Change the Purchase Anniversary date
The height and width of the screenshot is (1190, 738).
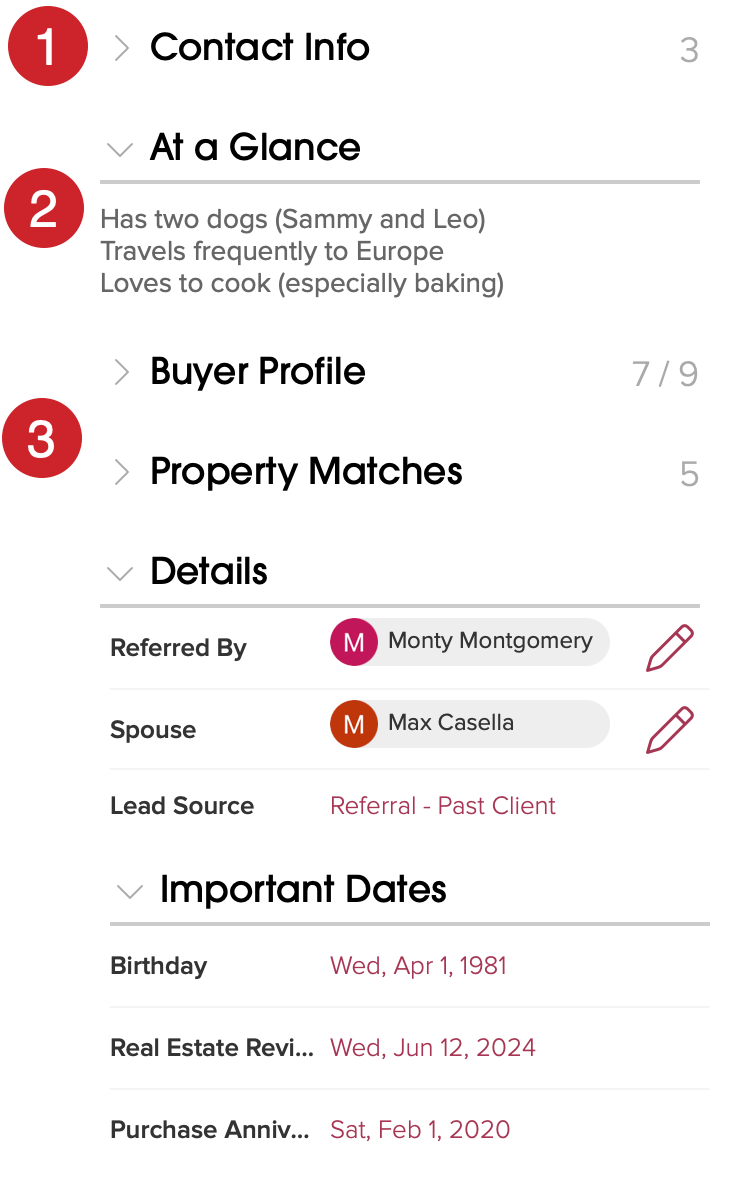pyautogui.click(x=420, y=1129)
